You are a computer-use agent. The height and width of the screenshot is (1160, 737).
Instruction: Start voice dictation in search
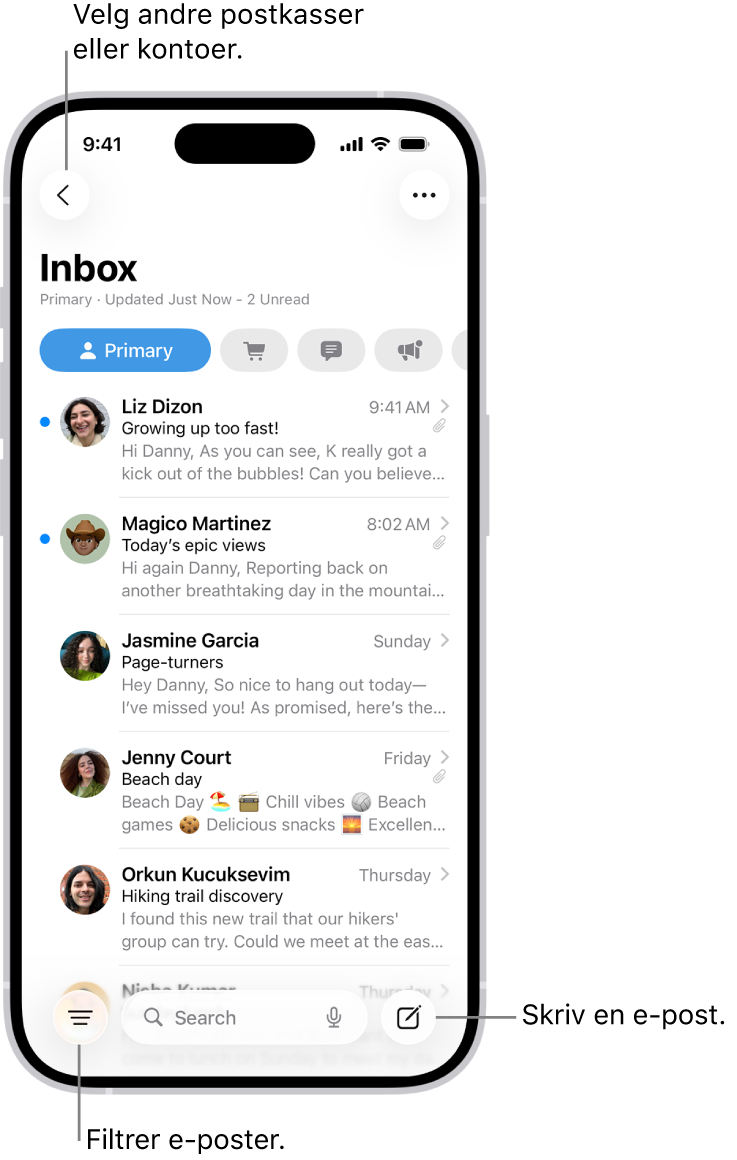(x=334, y=1018)
